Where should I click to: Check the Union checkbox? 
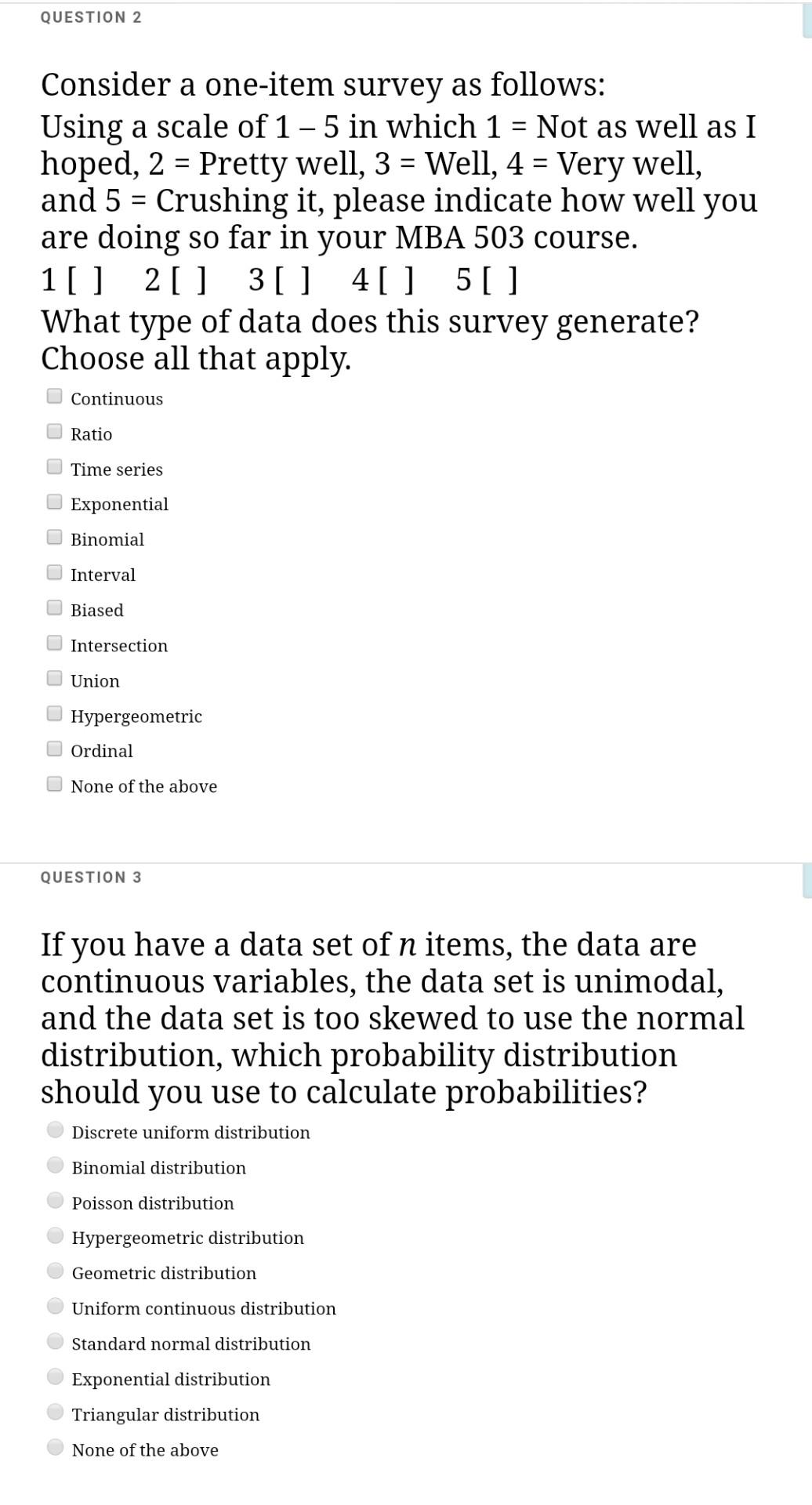pyautogui.click(x=54, y=678)
